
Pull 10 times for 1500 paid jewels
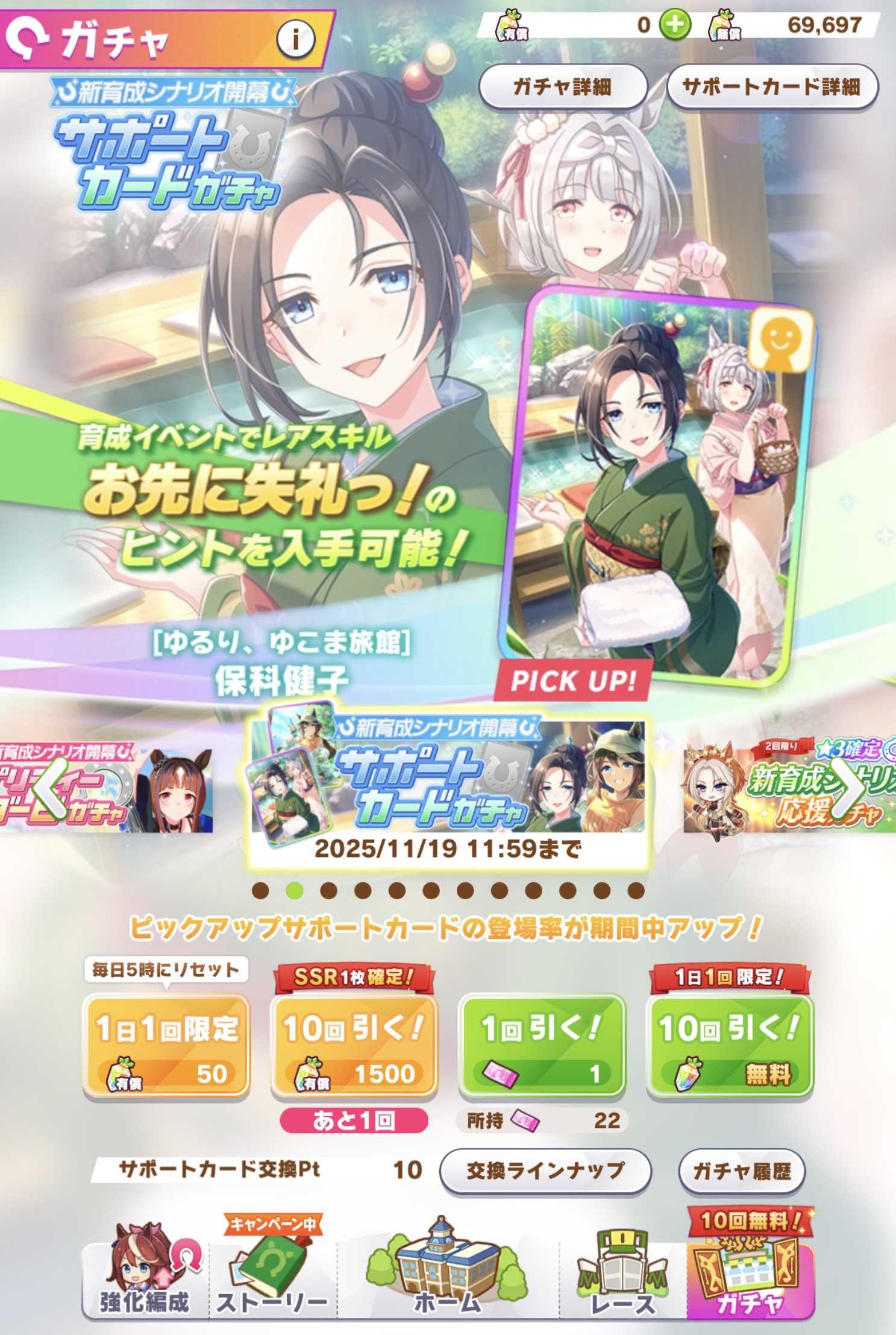(x=354, y=1046)
